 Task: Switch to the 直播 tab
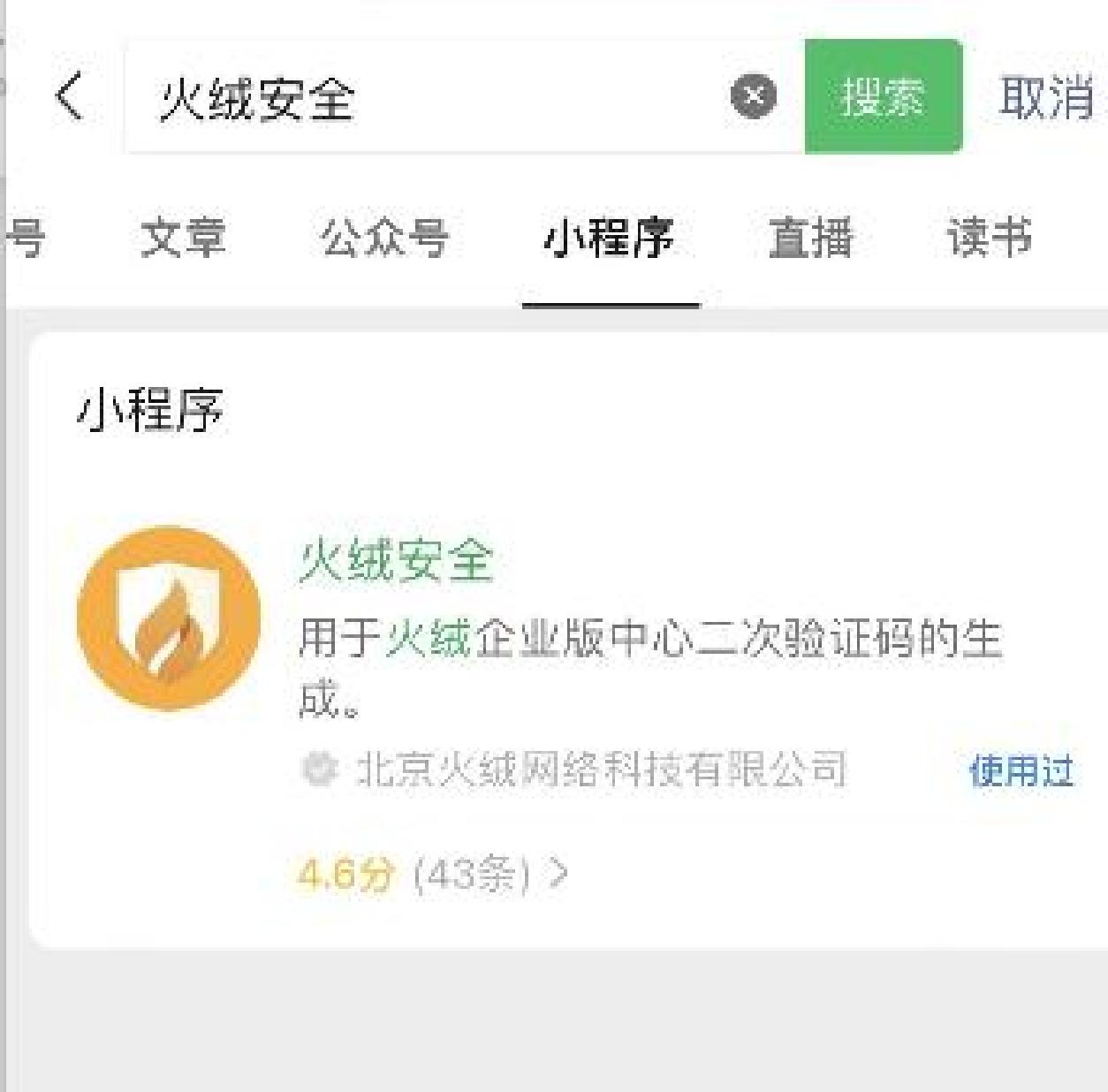(810, 238)
